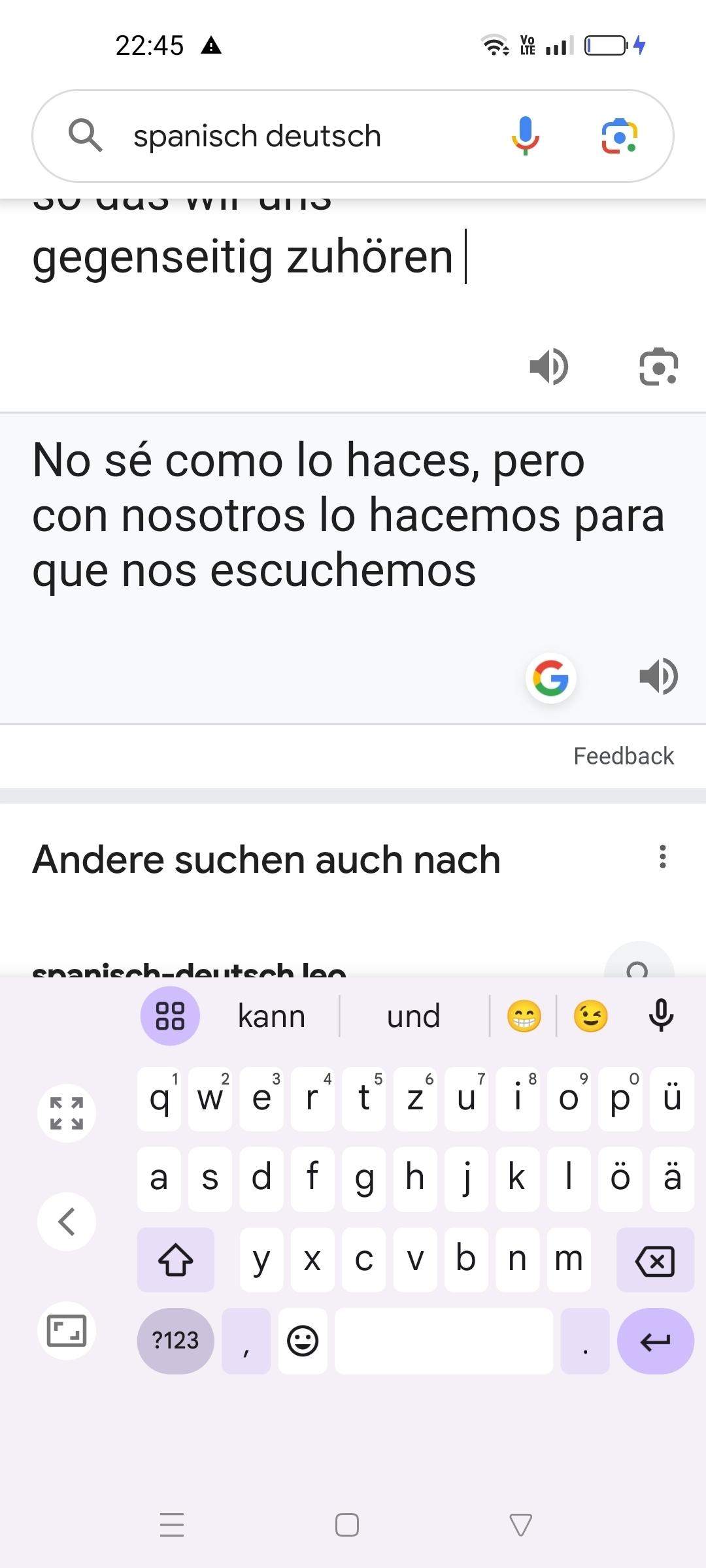Open the emoji keyboard key
706x1568 pixels.
303,1341
